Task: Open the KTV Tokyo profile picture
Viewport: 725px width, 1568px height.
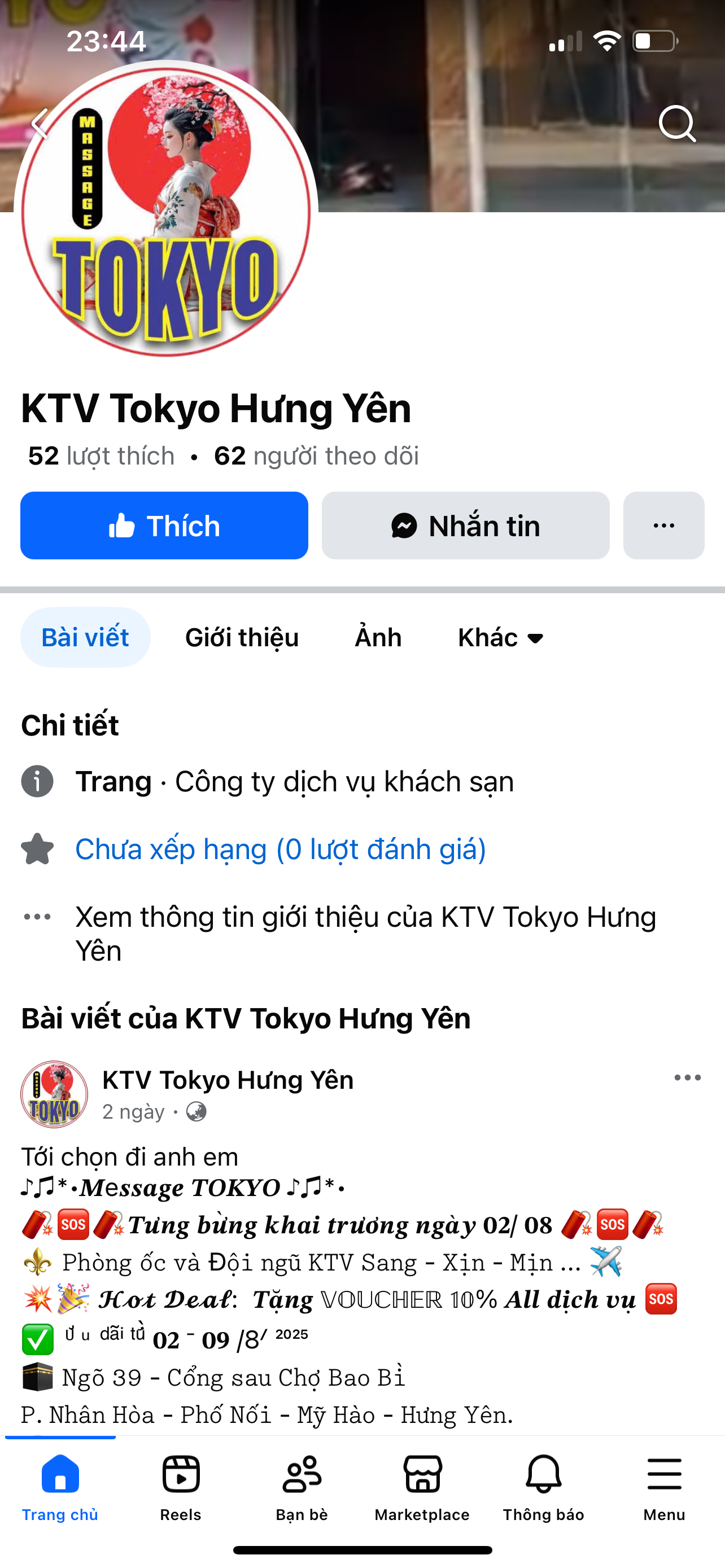Action: (165, 211)
